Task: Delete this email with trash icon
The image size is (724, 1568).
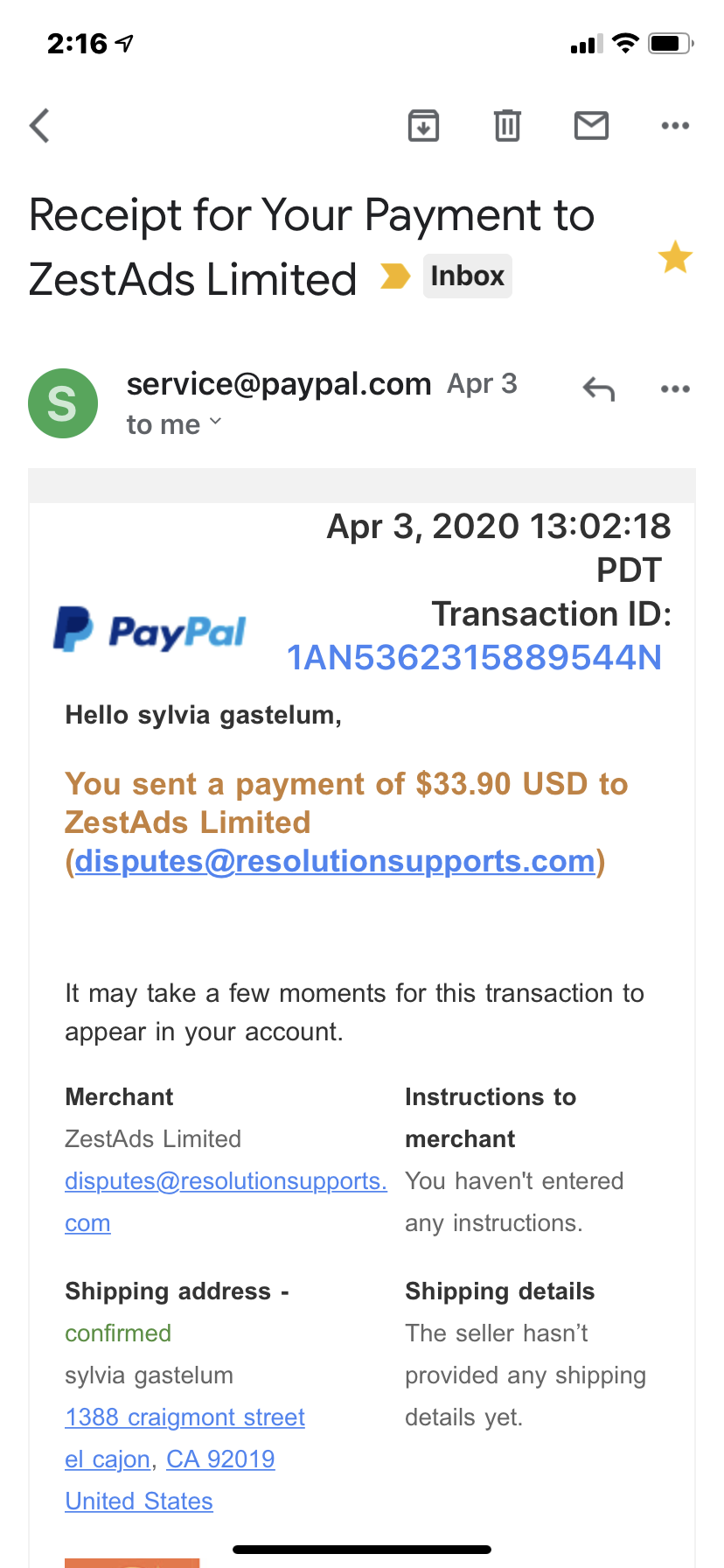Action: point(507,126)
